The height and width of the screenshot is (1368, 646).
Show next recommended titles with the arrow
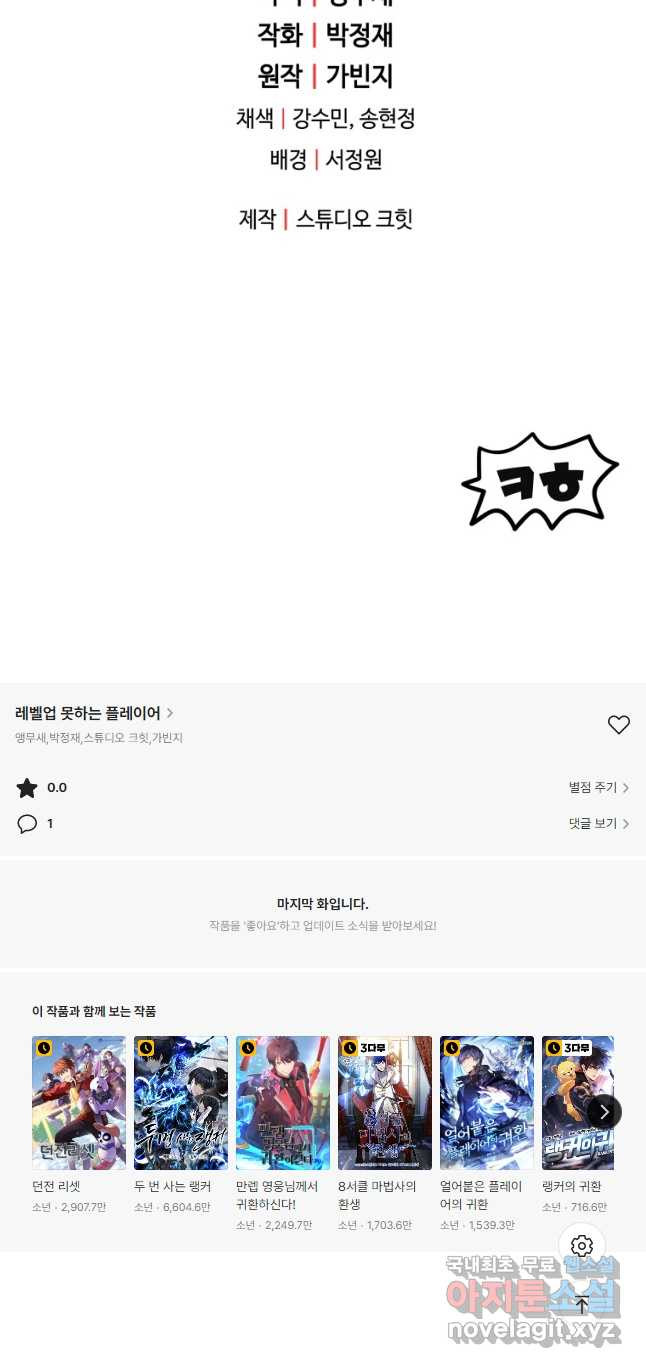pos(604,1112)
